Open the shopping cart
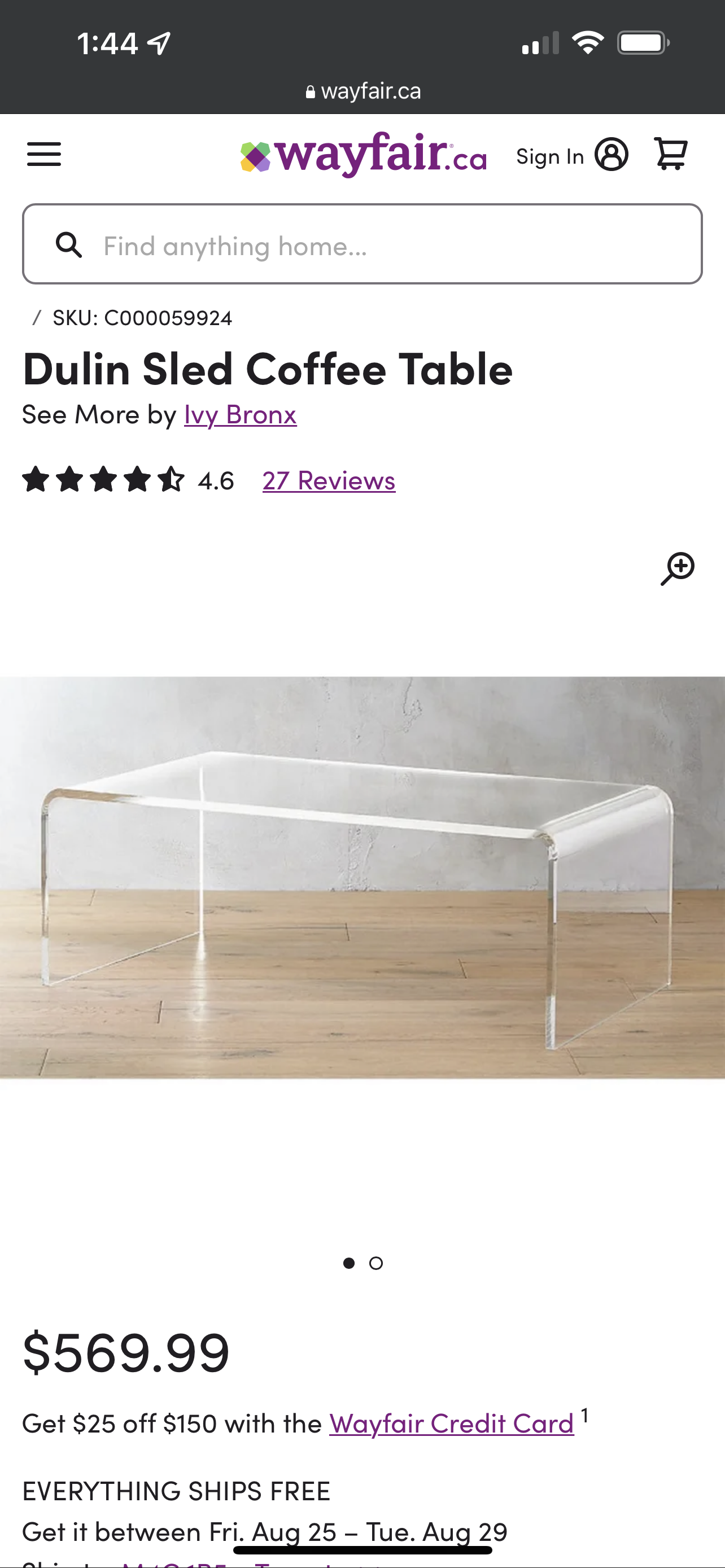 tap(670, 154)
